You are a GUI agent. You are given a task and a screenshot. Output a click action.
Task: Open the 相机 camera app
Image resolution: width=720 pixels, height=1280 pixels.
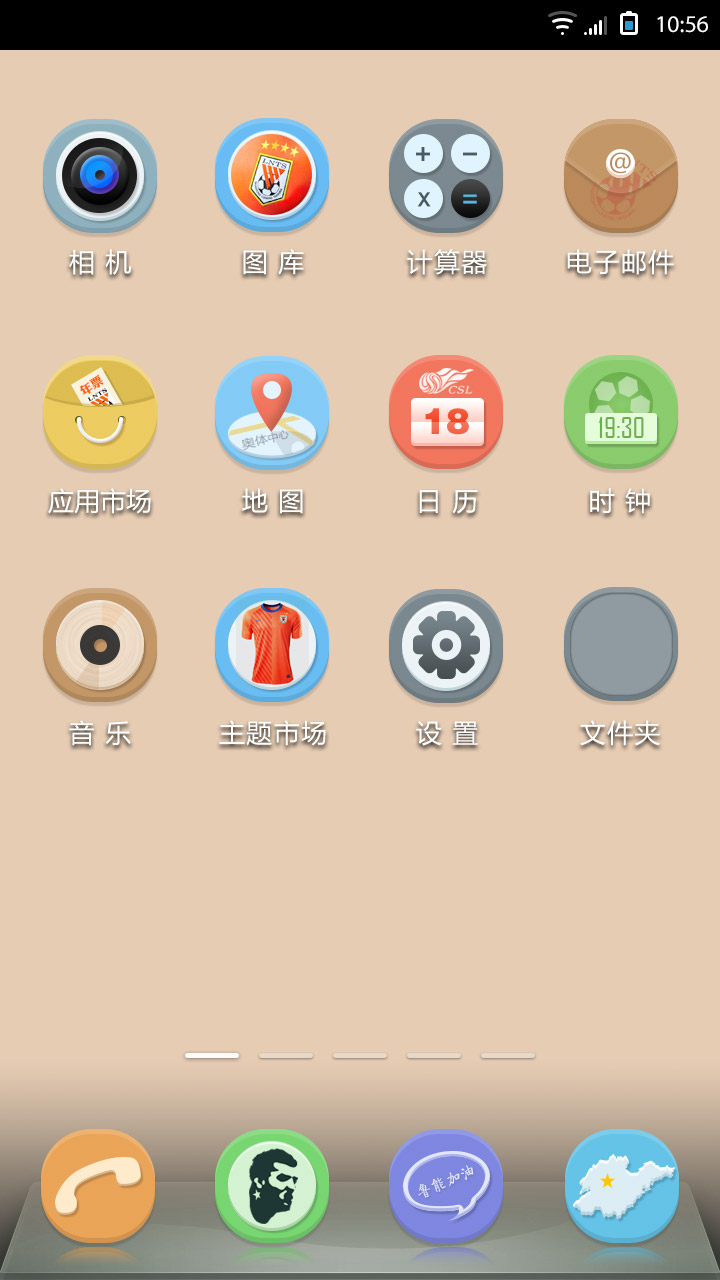coord(100,175)
